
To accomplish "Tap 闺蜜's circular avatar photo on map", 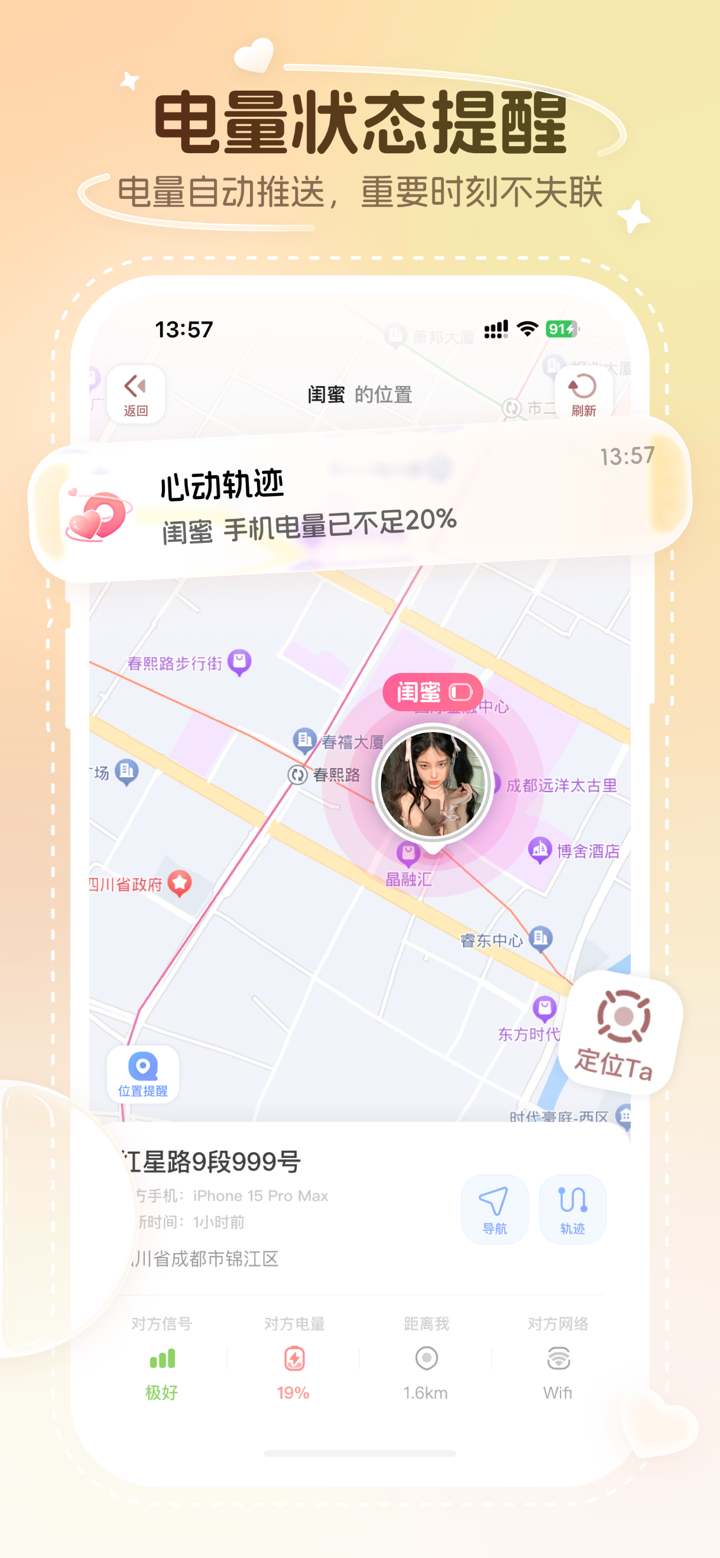I will [x=432, y=784].
